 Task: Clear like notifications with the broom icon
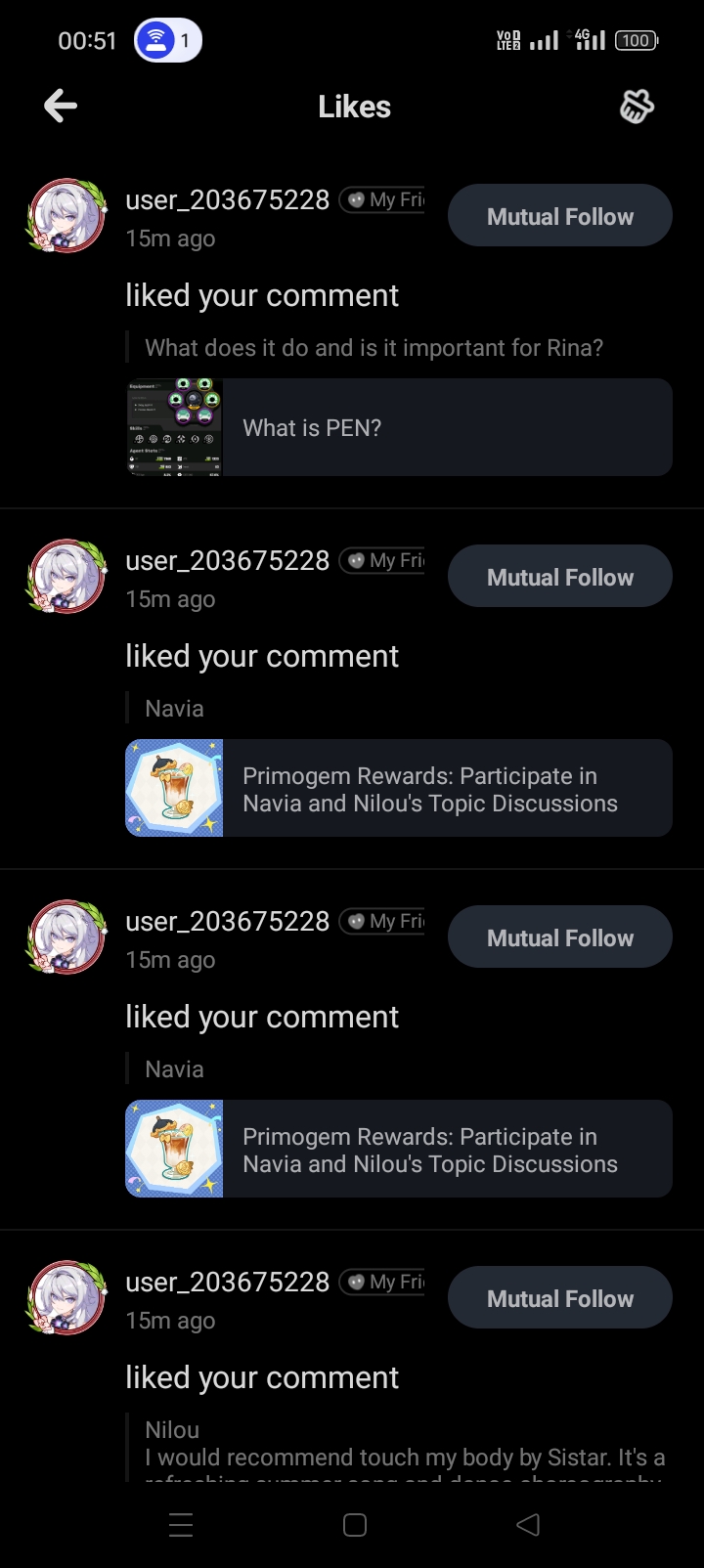click(637, 107)
